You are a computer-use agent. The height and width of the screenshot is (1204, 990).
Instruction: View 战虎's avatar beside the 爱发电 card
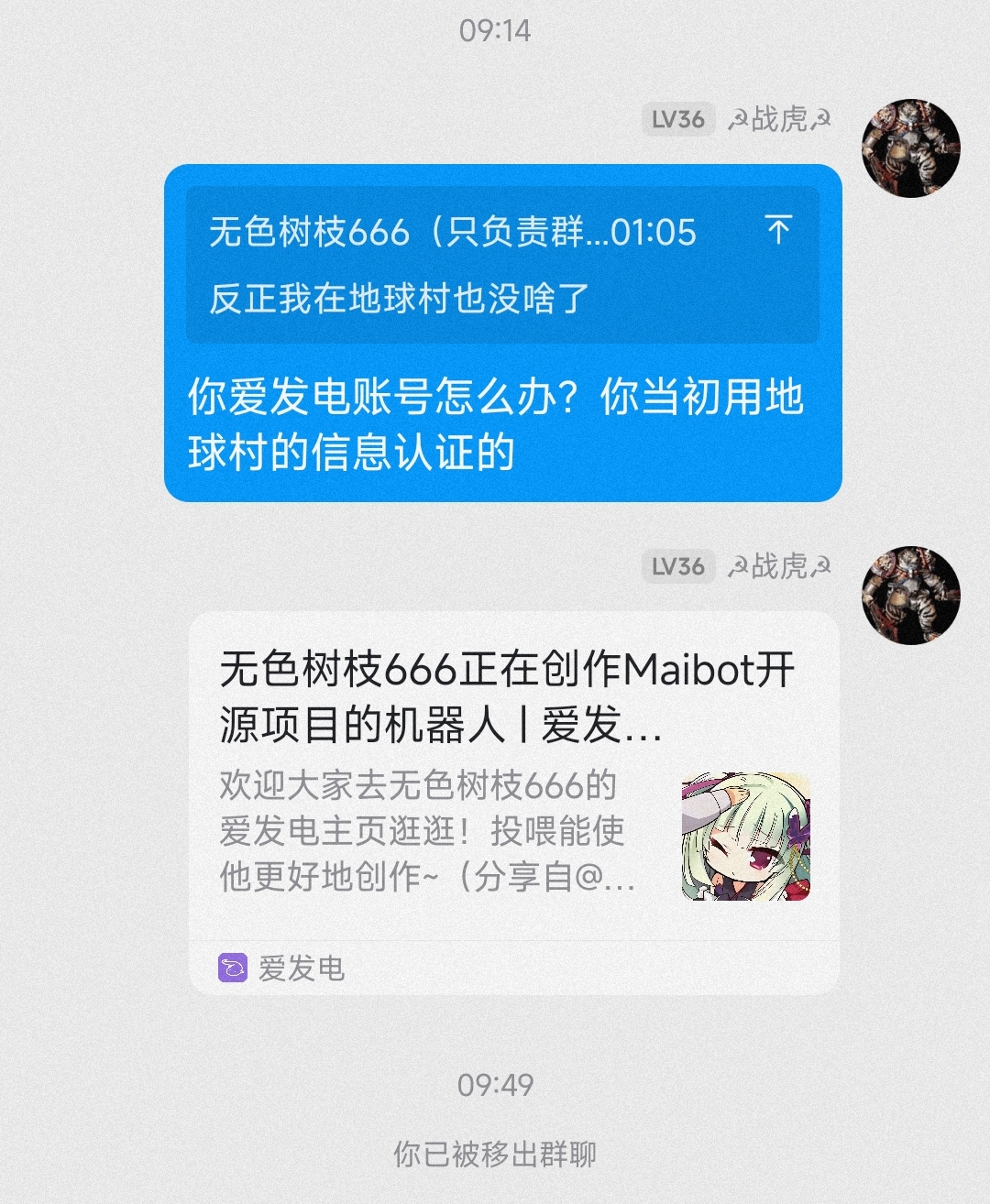(x=910, y=596)
